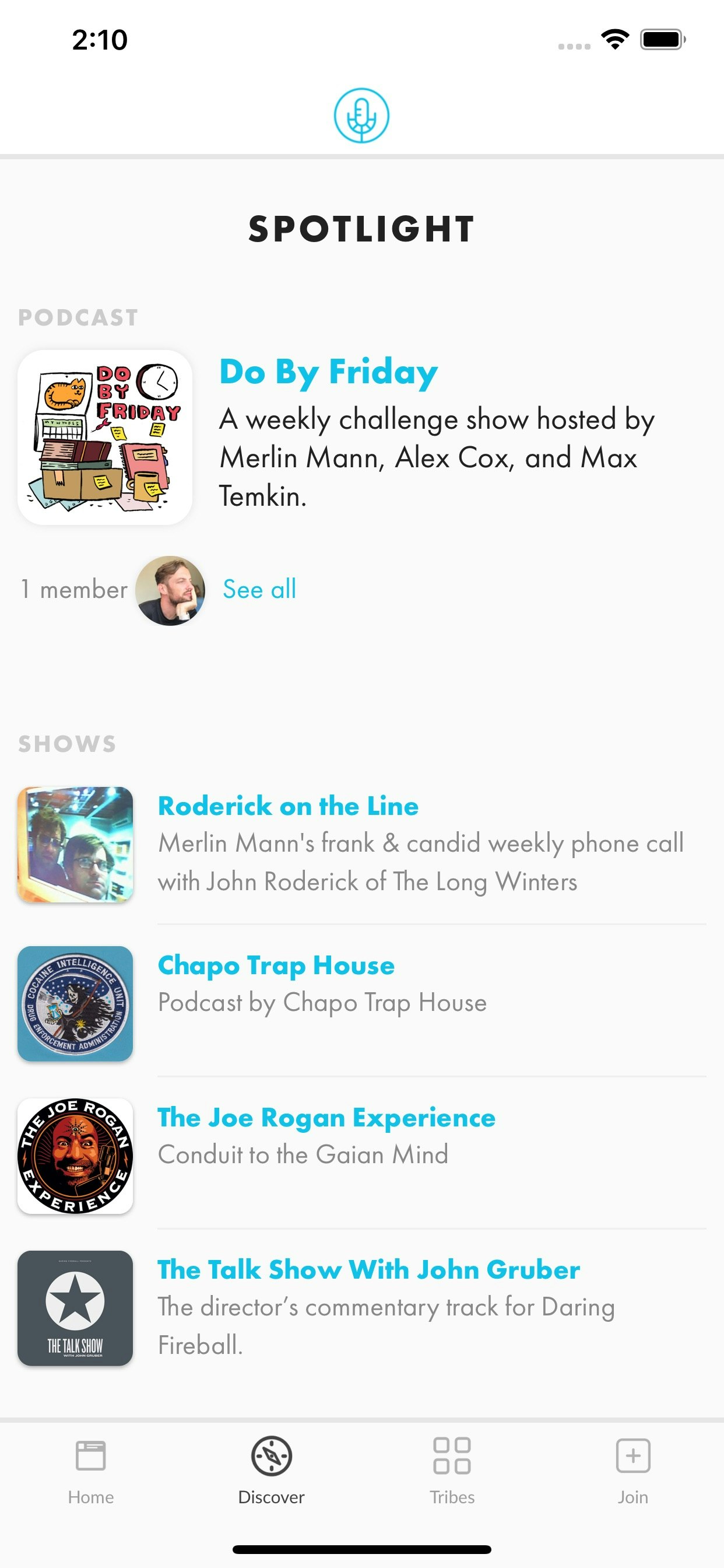
Task: Open Chapo Trap House show title
Action: point(276,965)
